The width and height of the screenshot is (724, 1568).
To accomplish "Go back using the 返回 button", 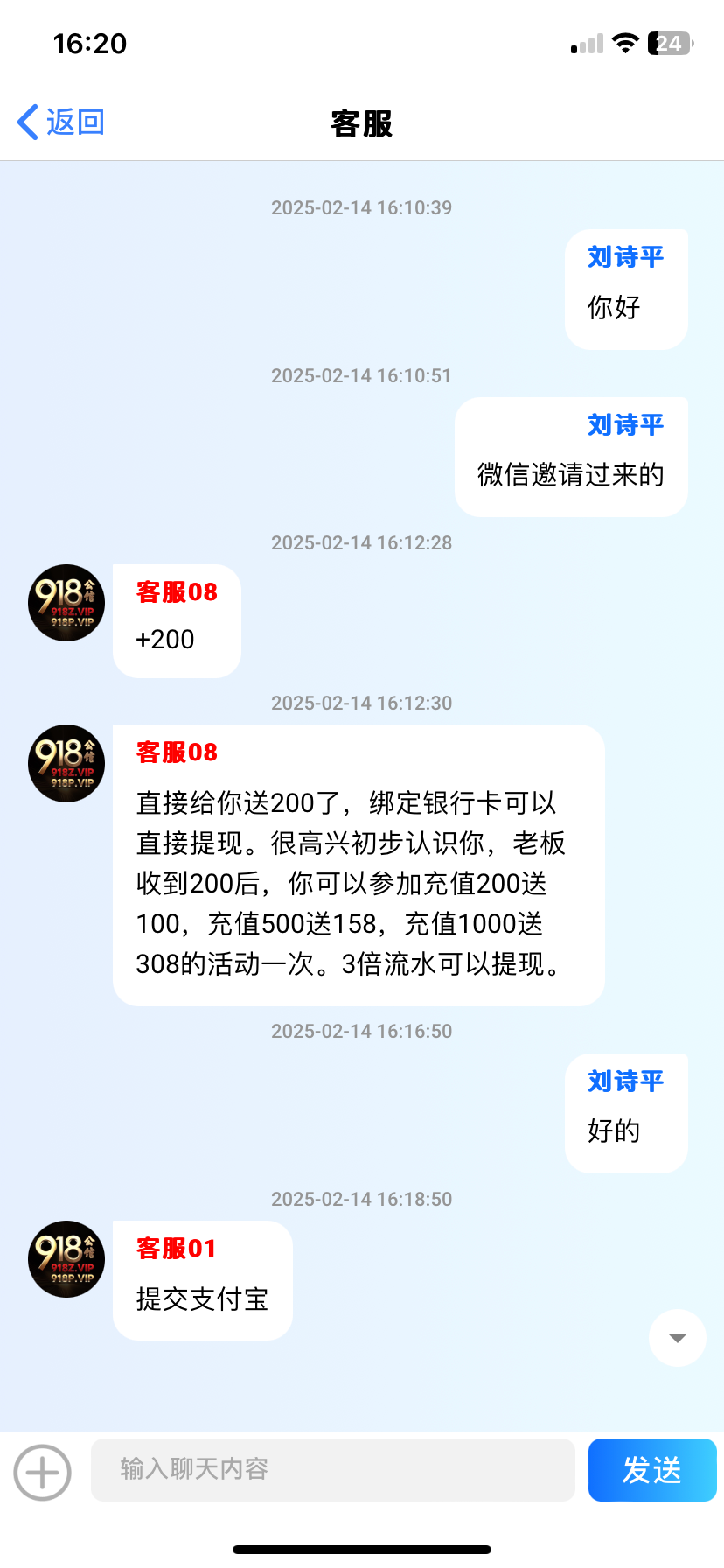I will pos(61,122).
